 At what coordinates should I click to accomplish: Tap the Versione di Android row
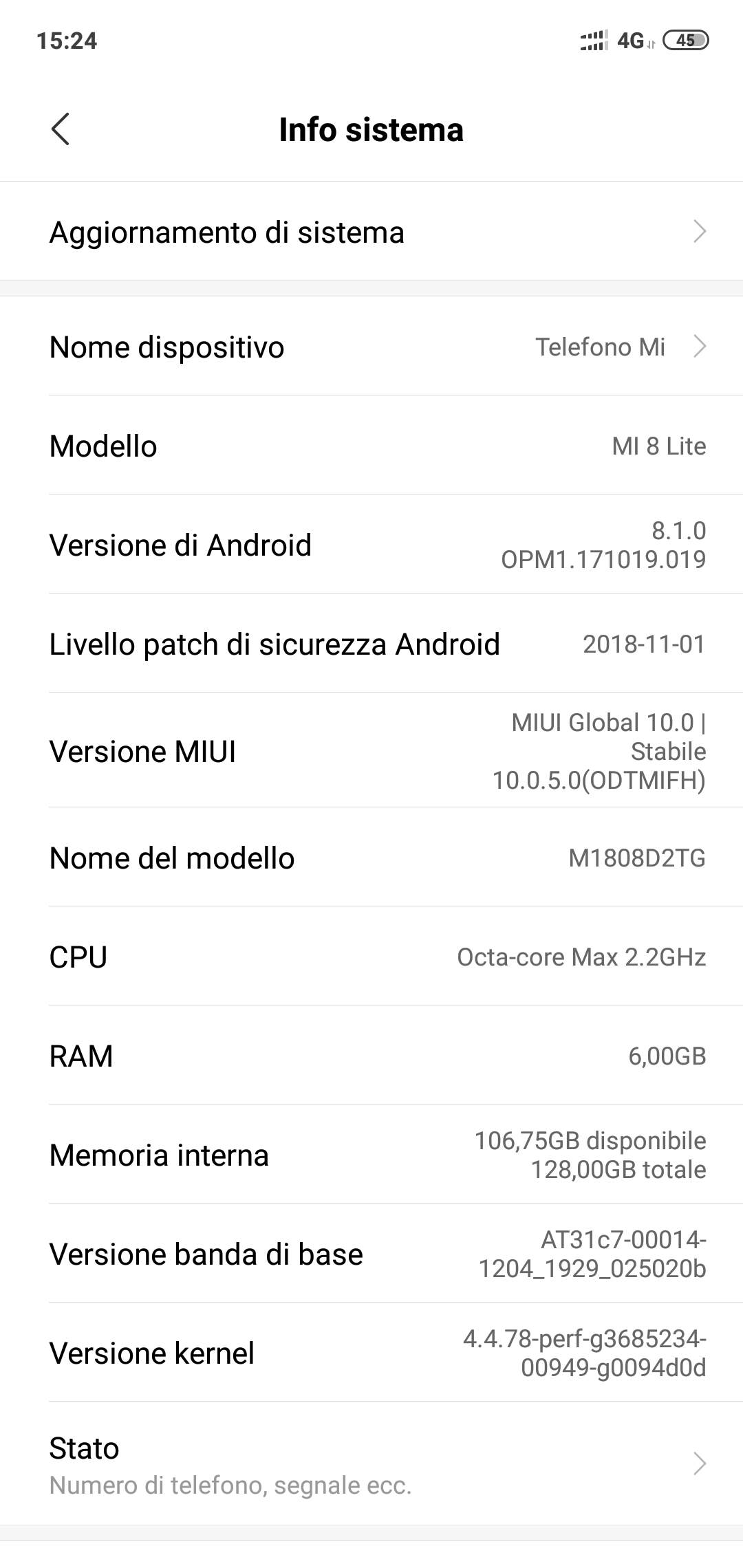[x=371, y=545]
